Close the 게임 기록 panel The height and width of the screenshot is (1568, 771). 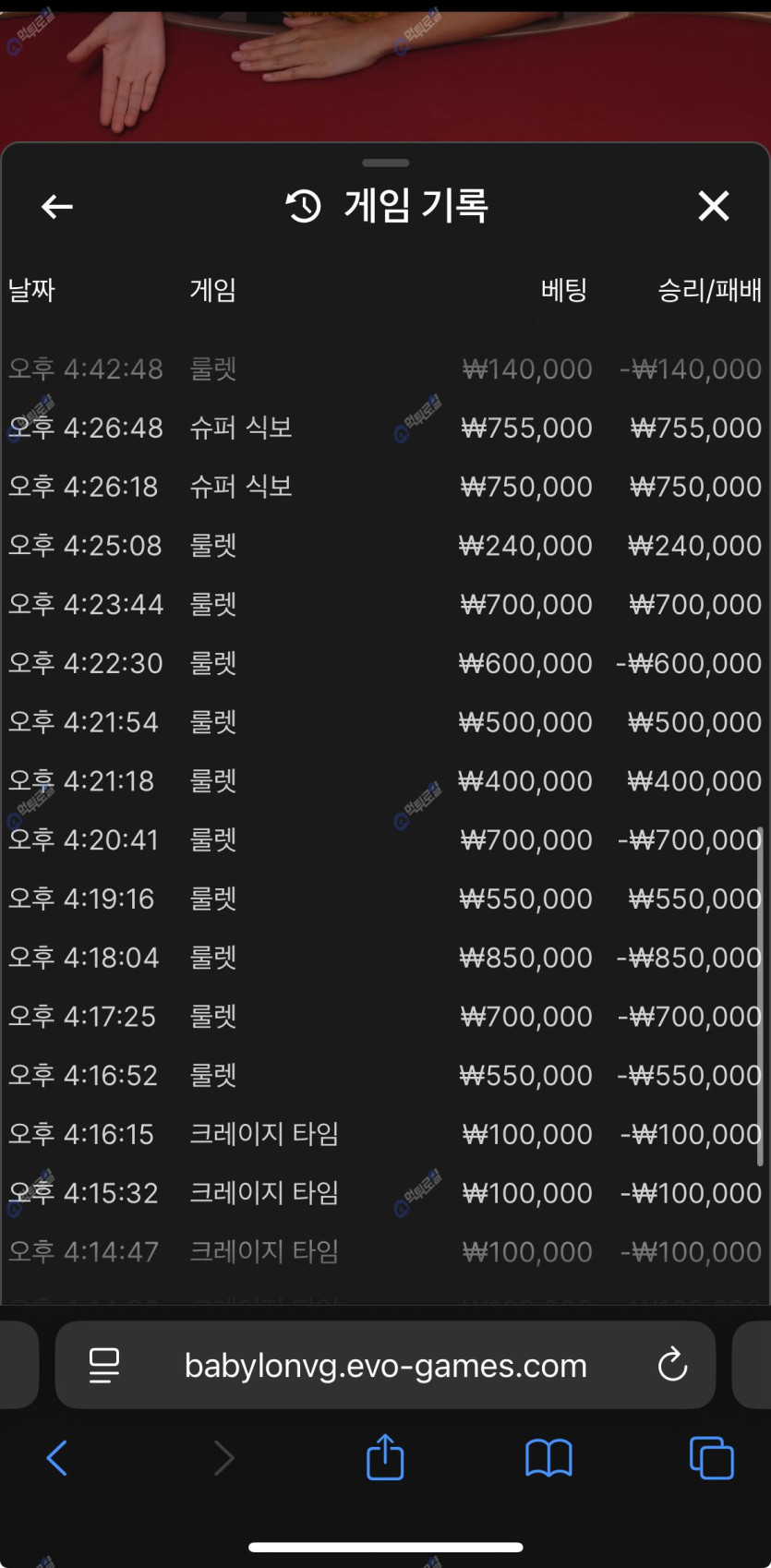pyautogui.click(x=714, y=206)
